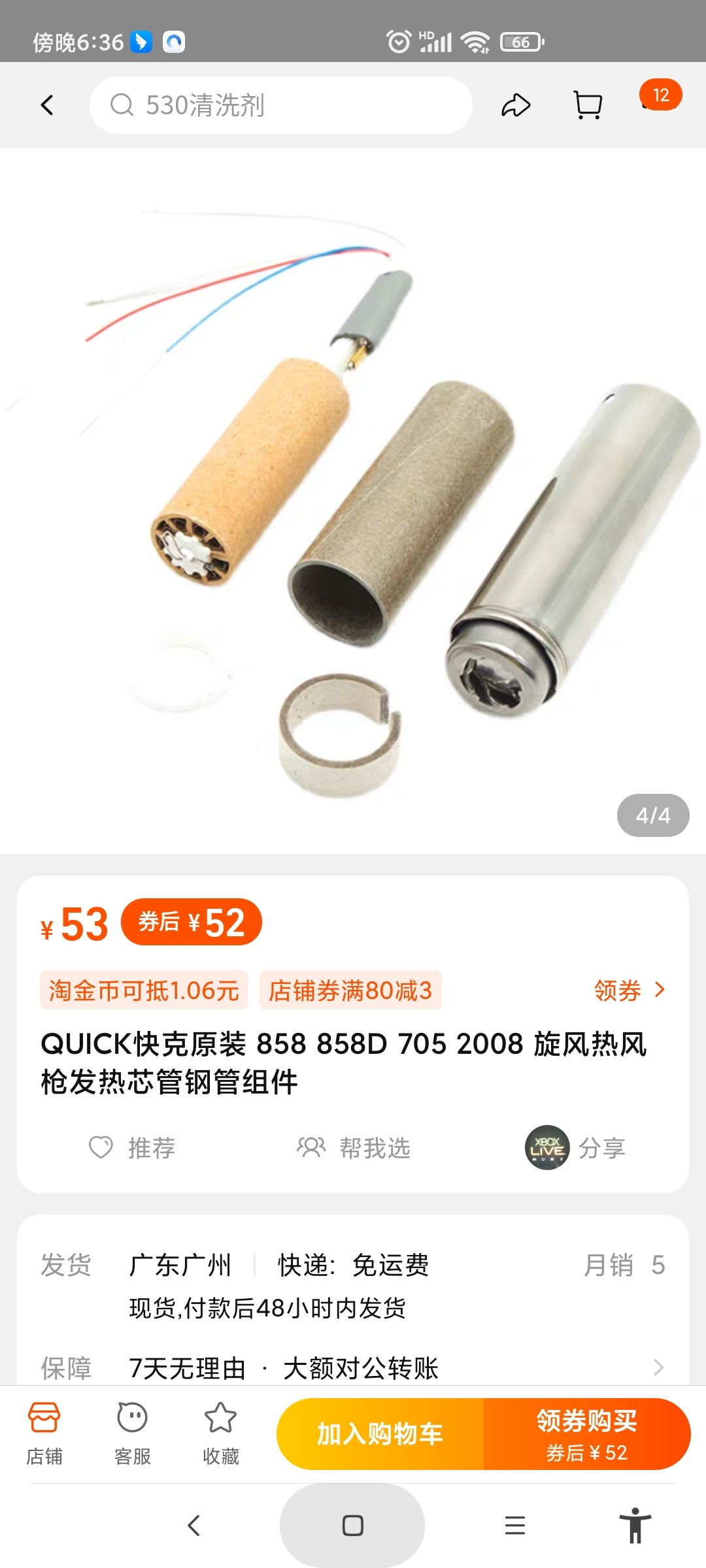This screenshot has width=706, height=1568.
Task: Open the shopping cart icon
Action: point(587,105)
